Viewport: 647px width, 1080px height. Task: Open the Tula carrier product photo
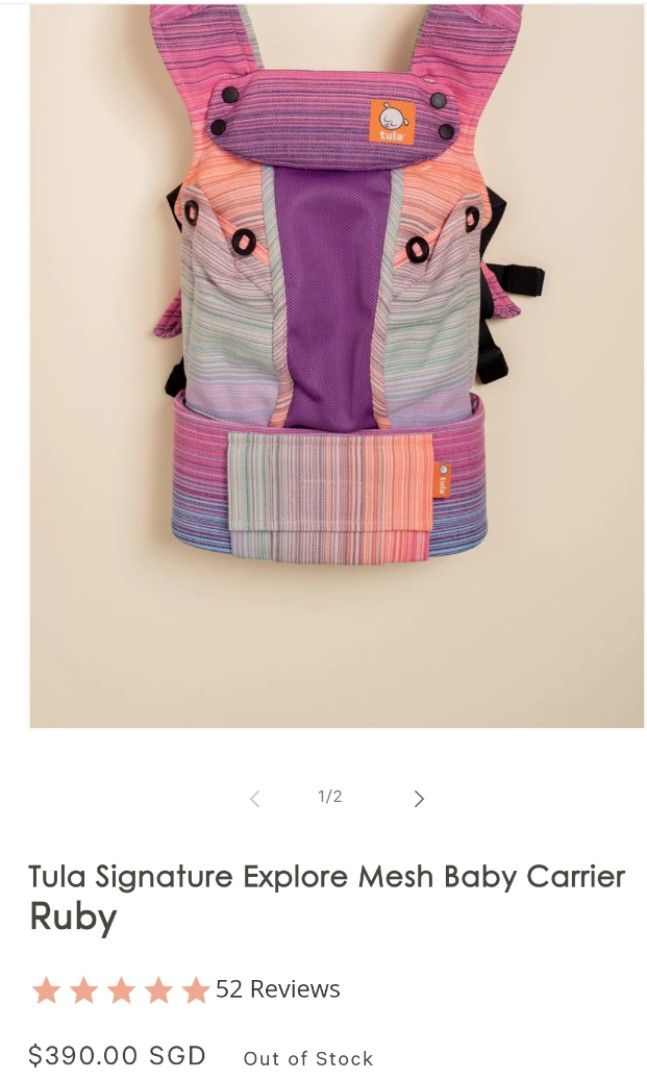(x=336, y=365)
